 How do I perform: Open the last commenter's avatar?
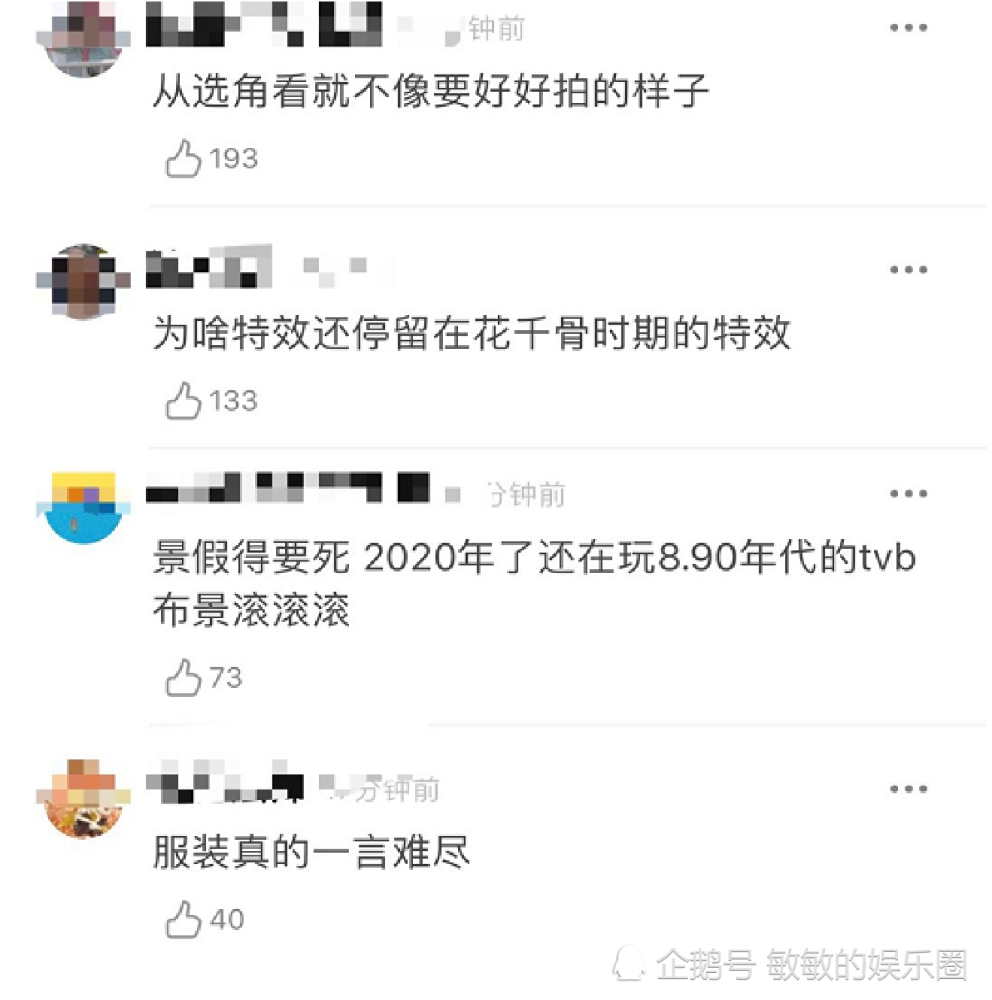[85, 795]
